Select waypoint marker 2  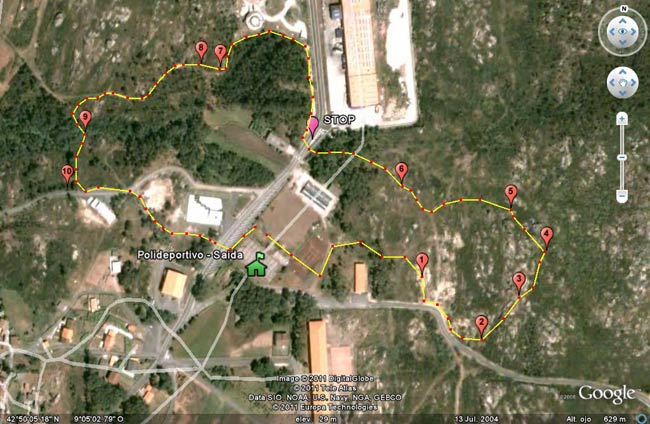481,322
